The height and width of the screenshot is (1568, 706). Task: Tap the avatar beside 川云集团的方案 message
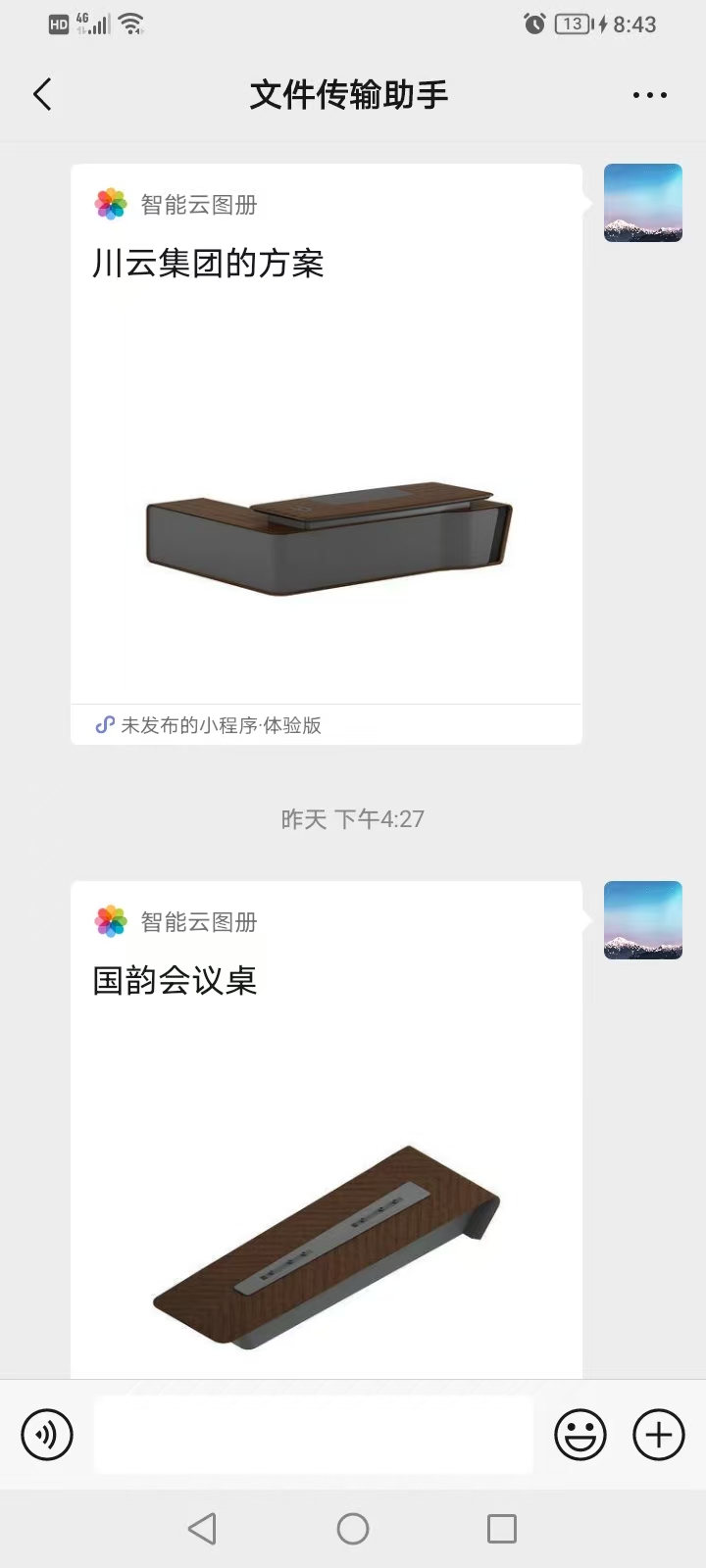(643, 203)
